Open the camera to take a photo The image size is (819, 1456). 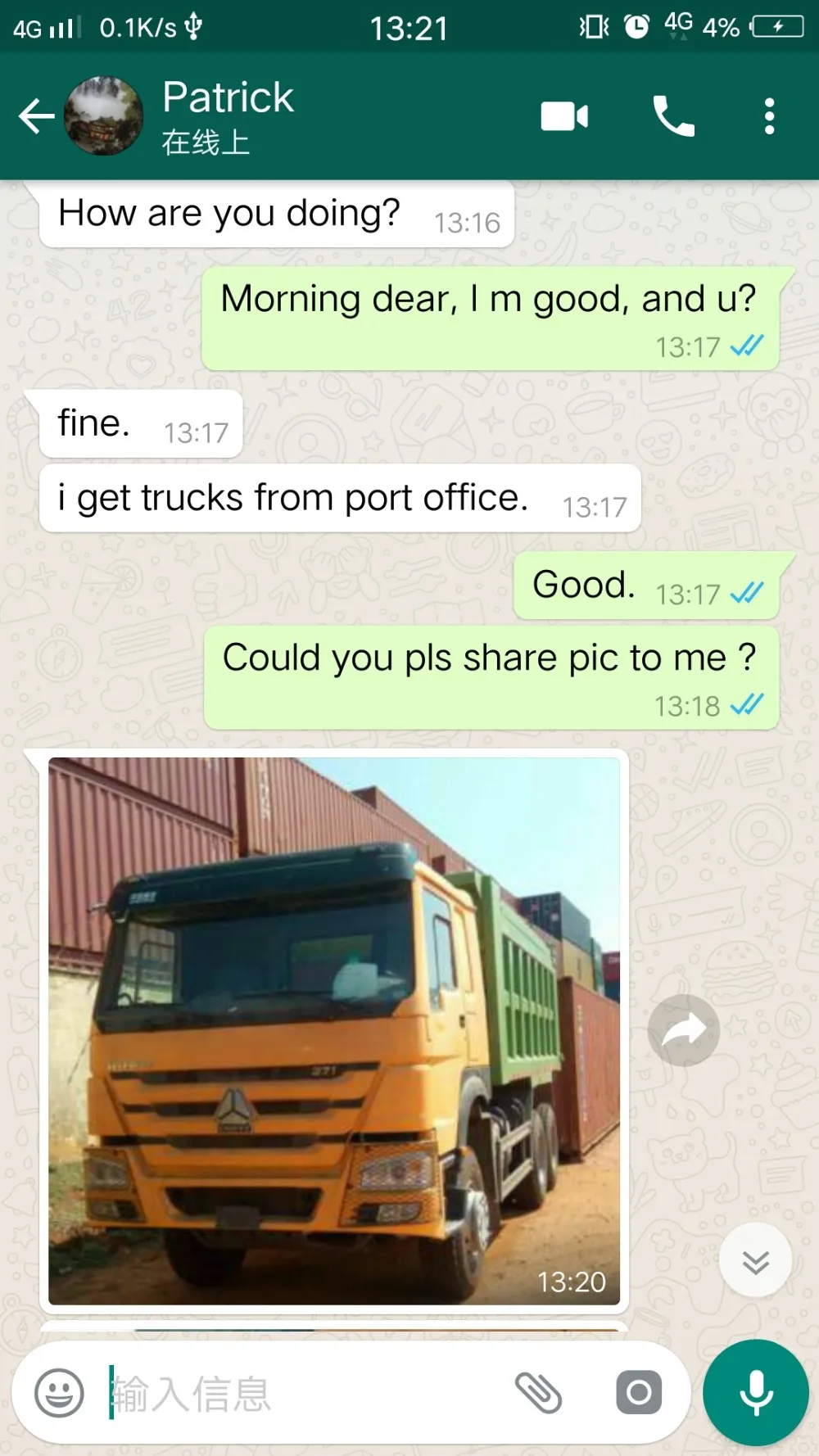[x=639, y=1392]
